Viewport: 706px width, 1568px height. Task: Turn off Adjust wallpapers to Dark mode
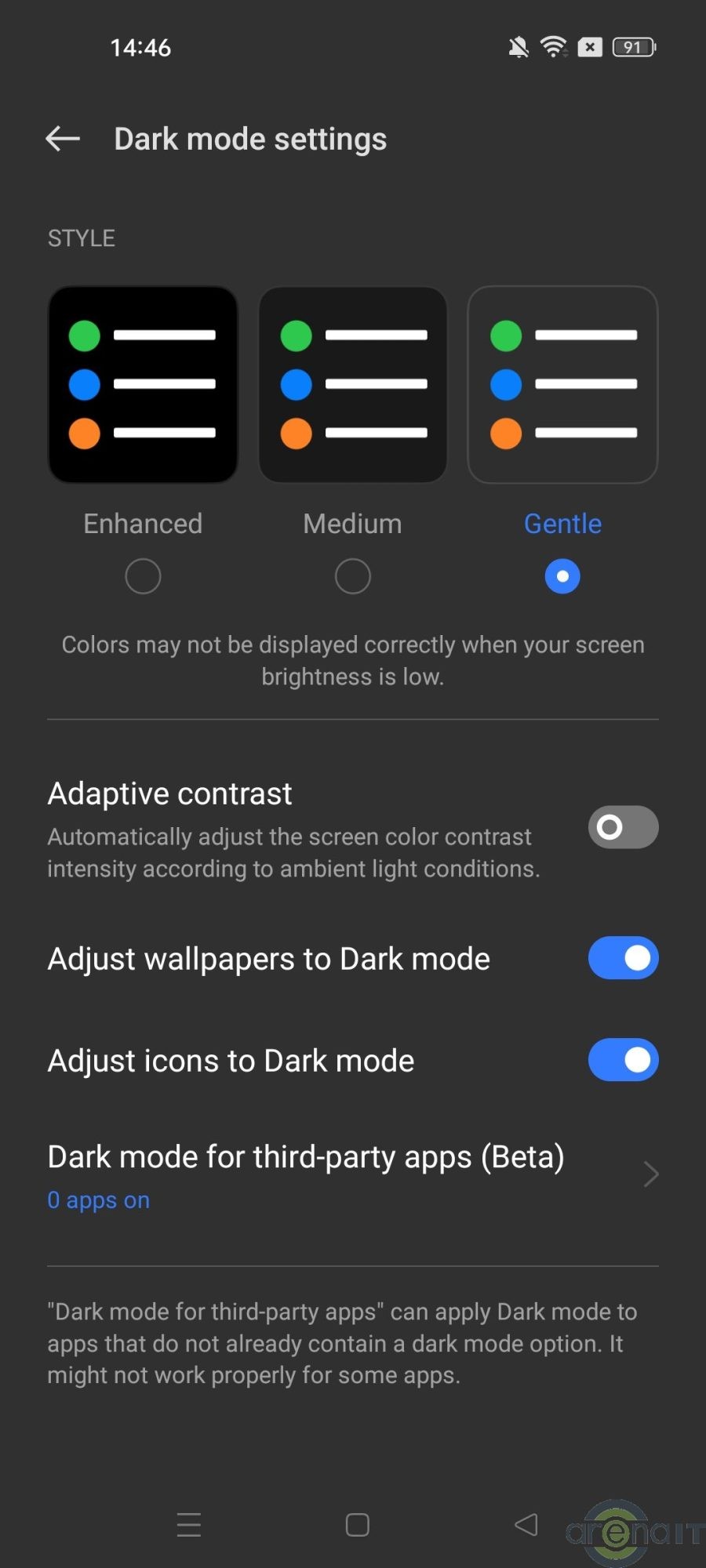(x=623, y=958)
